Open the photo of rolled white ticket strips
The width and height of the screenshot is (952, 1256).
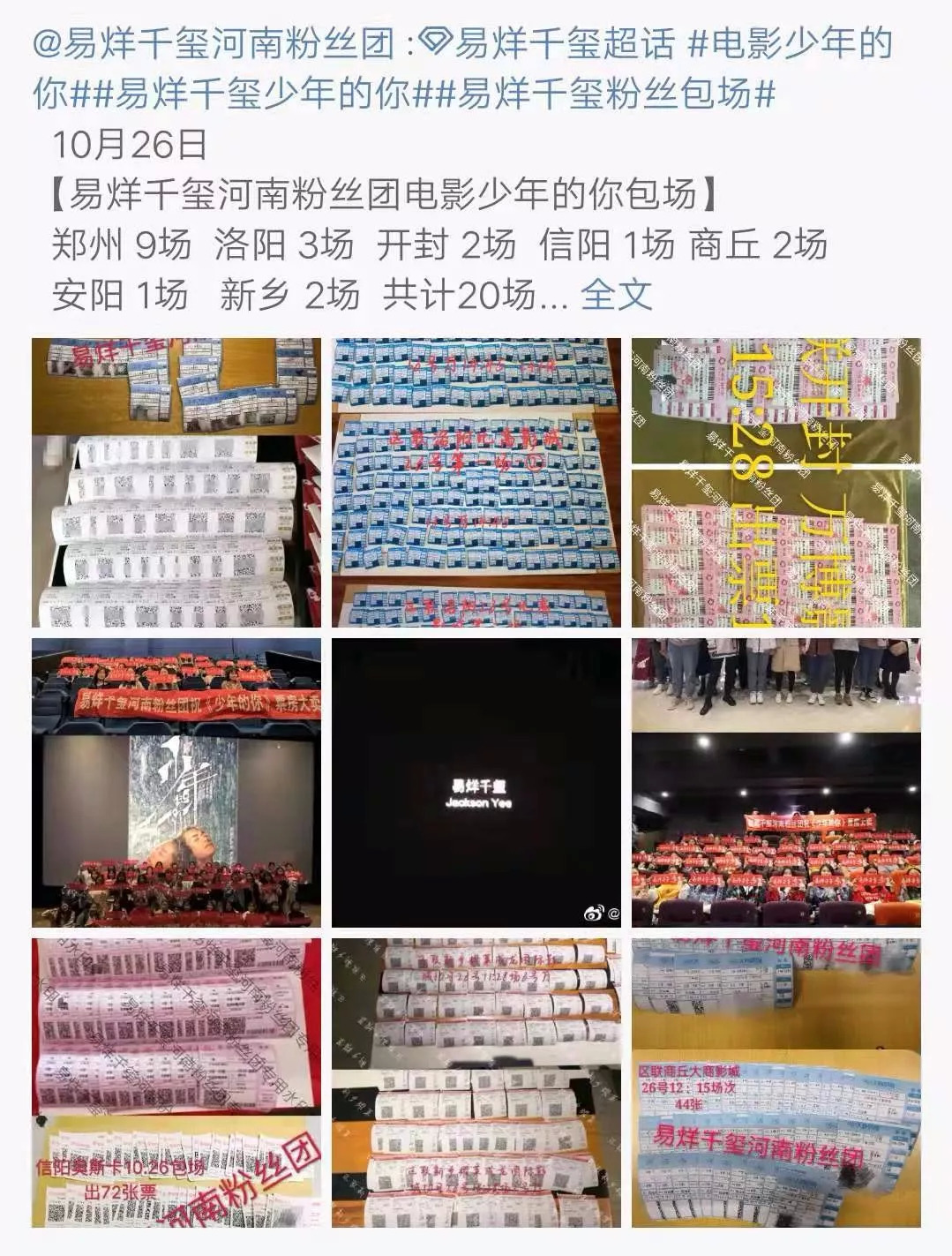pos(176,483)
